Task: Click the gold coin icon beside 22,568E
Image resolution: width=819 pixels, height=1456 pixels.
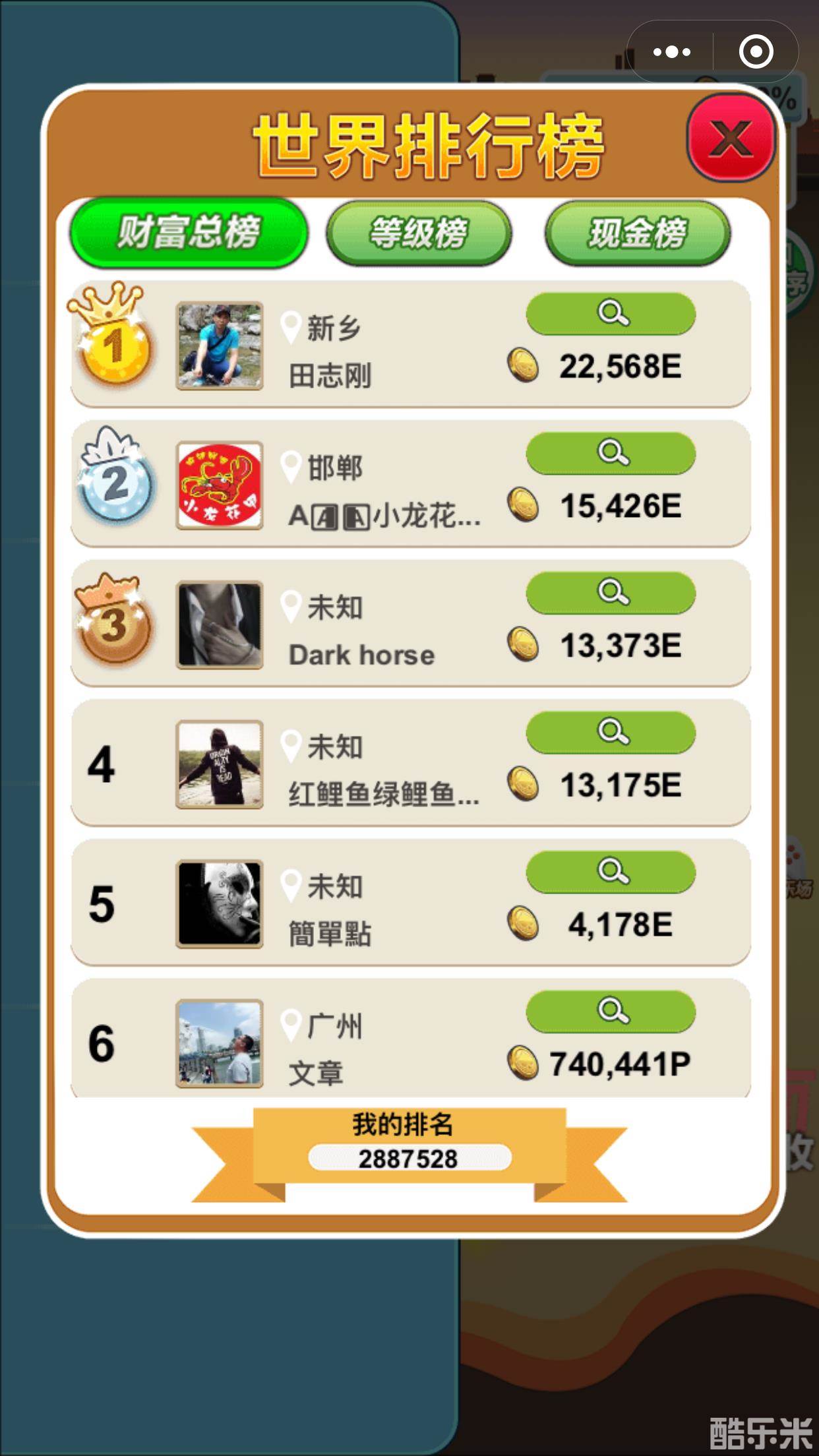Action: click(526, 367)
